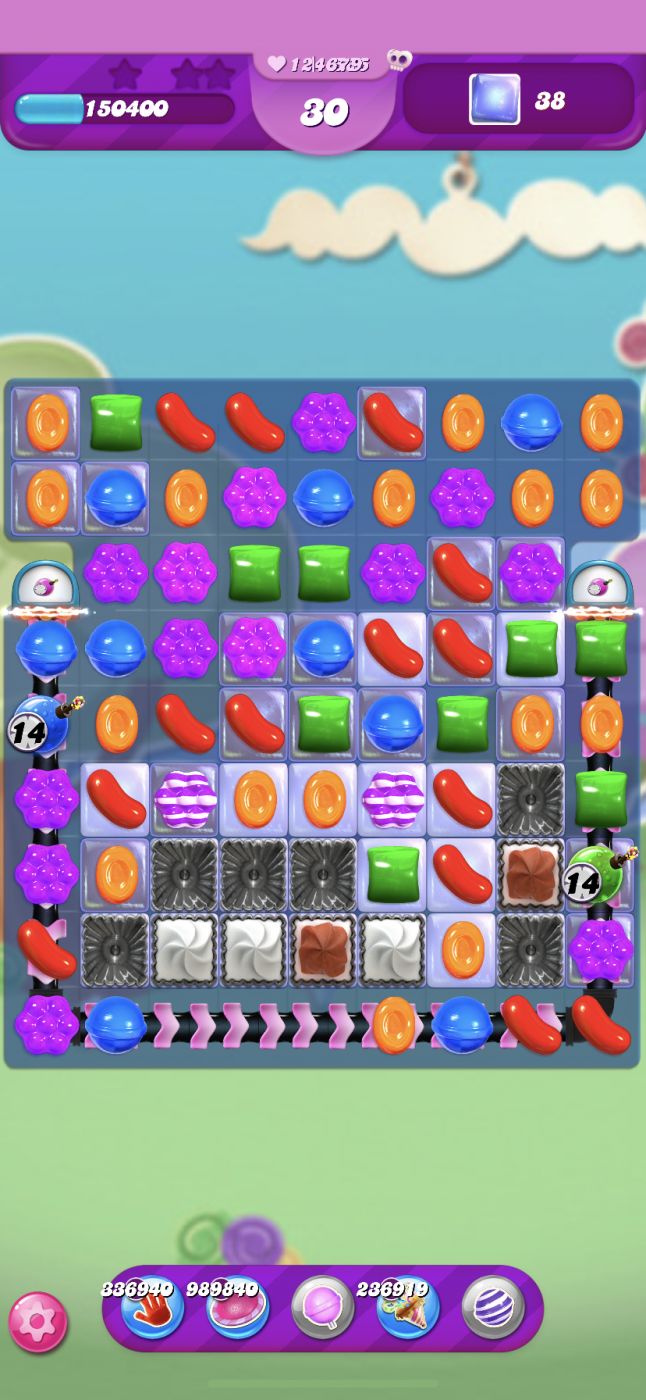Tap the blue candy bomb showing 14

[x=38, y=724]
